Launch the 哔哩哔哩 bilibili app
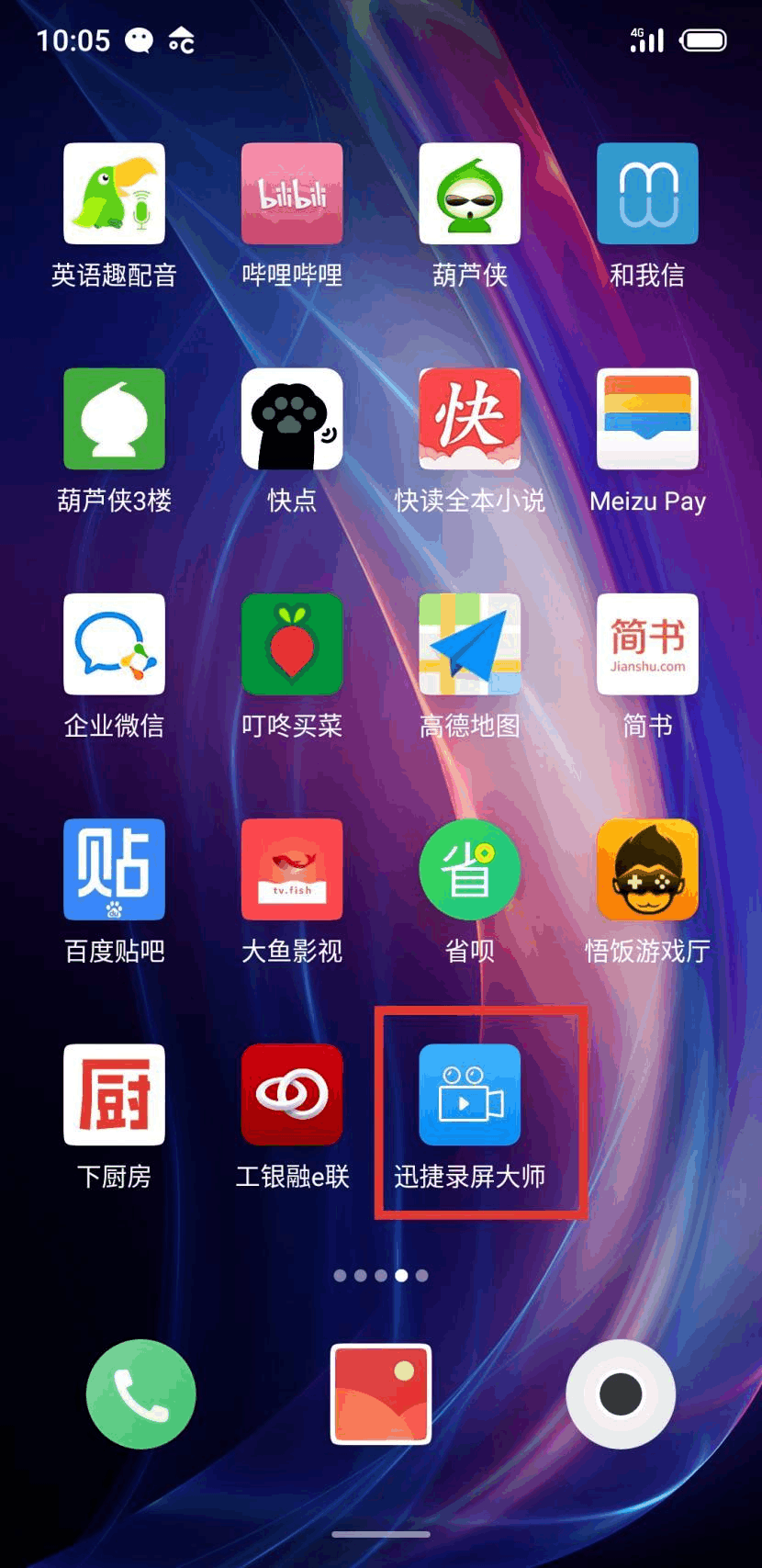This screenshot has width=762, height=1568. (292, 194)
